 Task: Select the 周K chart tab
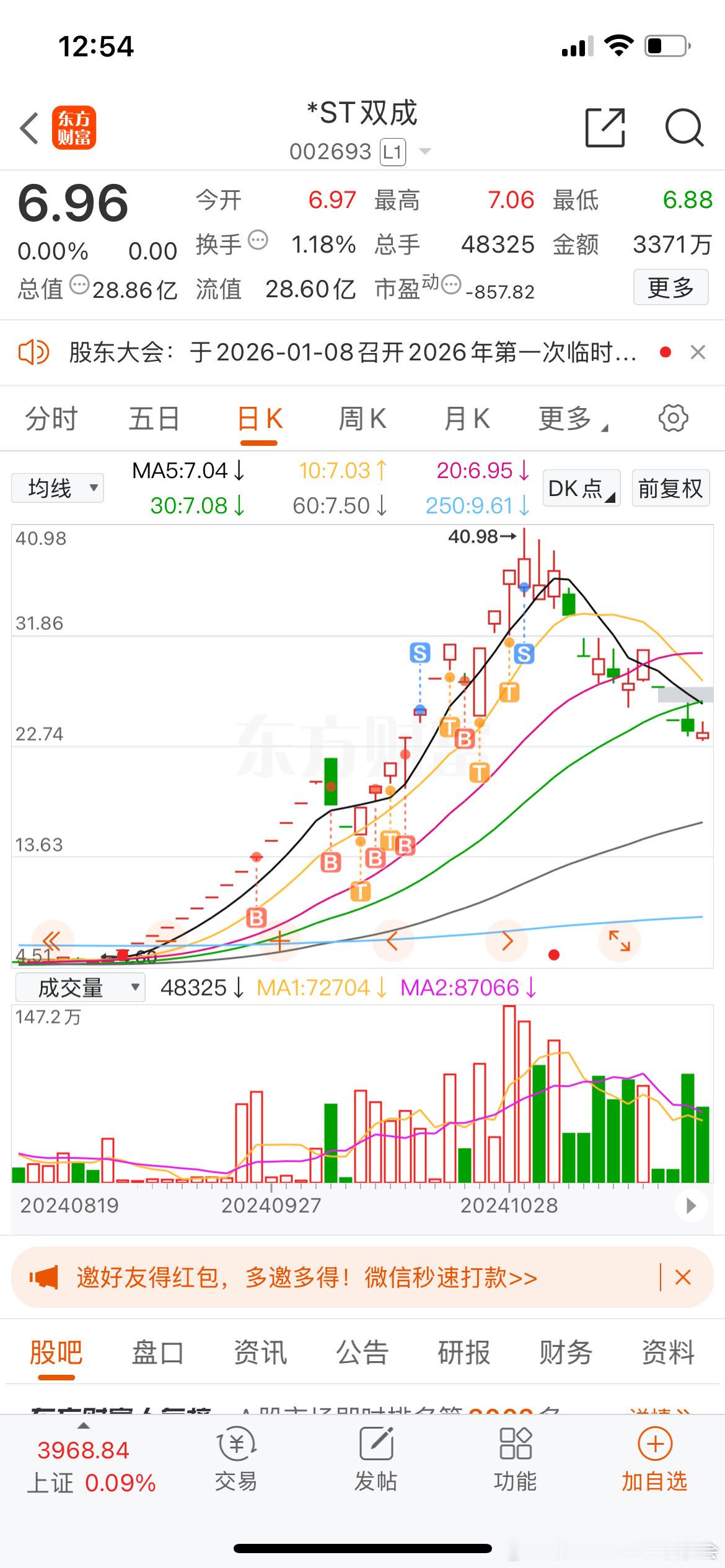(x=362, y=419)
